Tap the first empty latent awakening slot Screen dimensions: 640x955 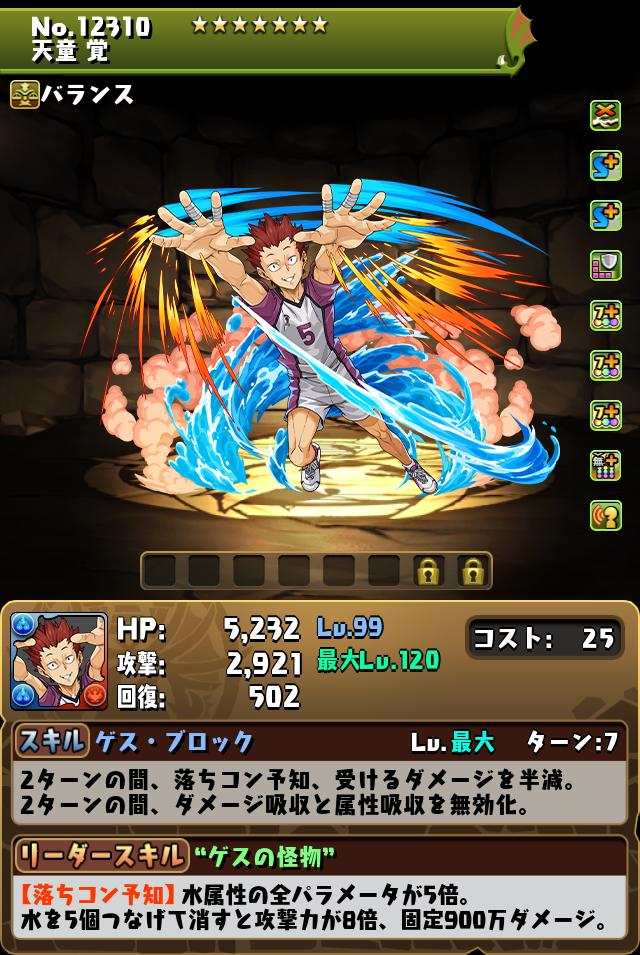160,571
